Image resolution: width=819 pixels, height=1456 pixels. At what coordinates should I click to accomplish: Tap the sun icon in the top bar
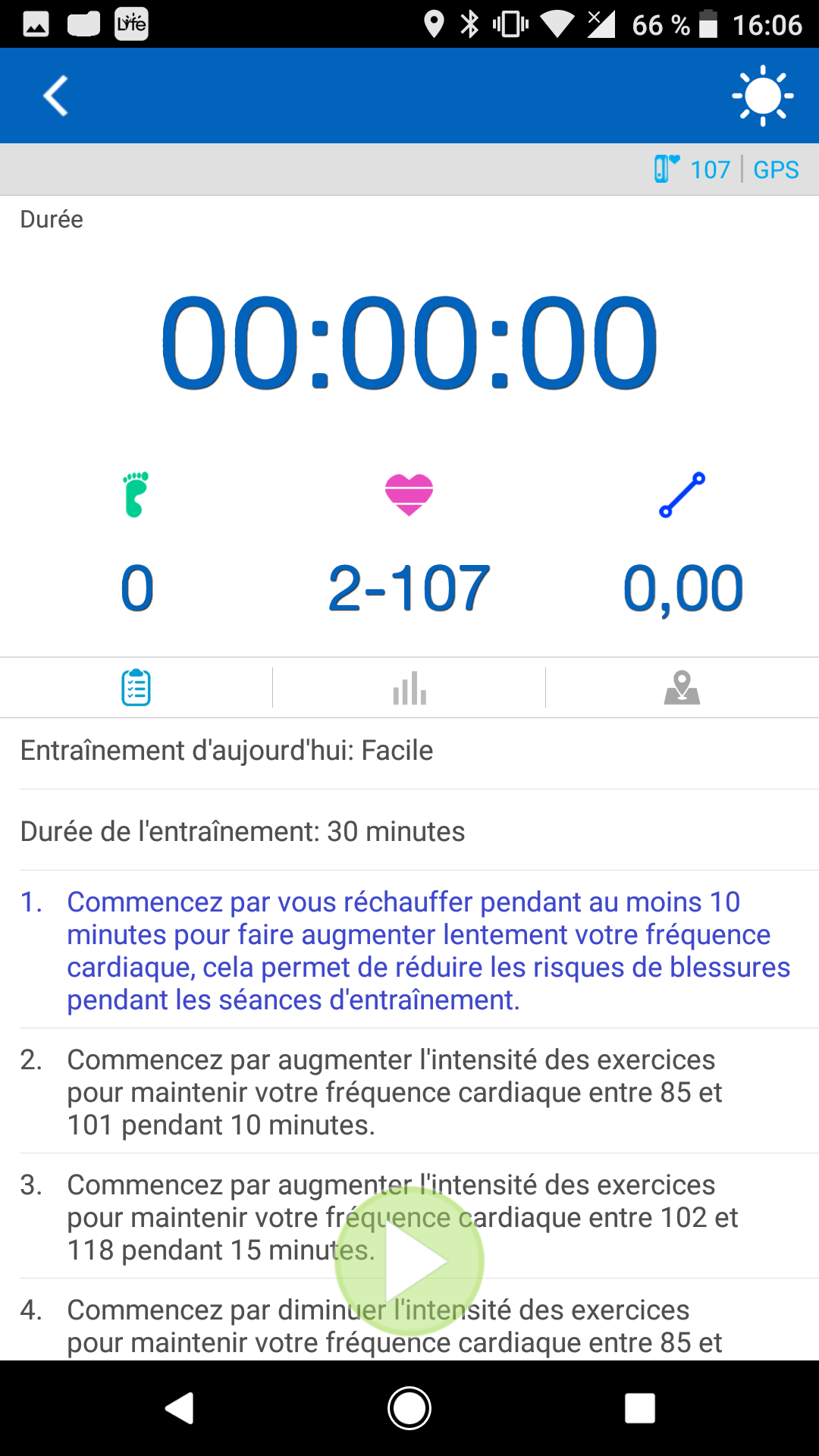pos(762,96)
